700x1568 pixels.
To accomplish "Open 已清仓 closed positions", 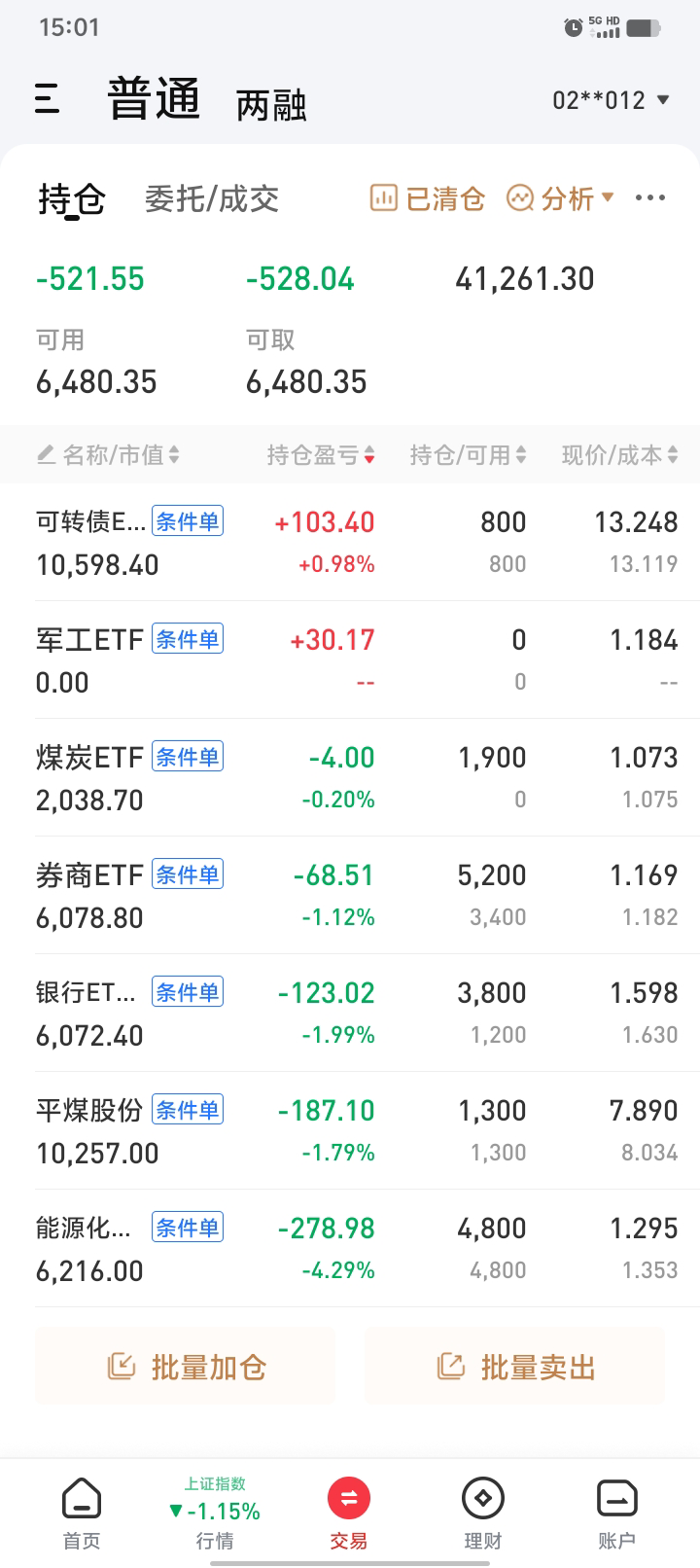I will pyautogui.click(x=427, y=198).
